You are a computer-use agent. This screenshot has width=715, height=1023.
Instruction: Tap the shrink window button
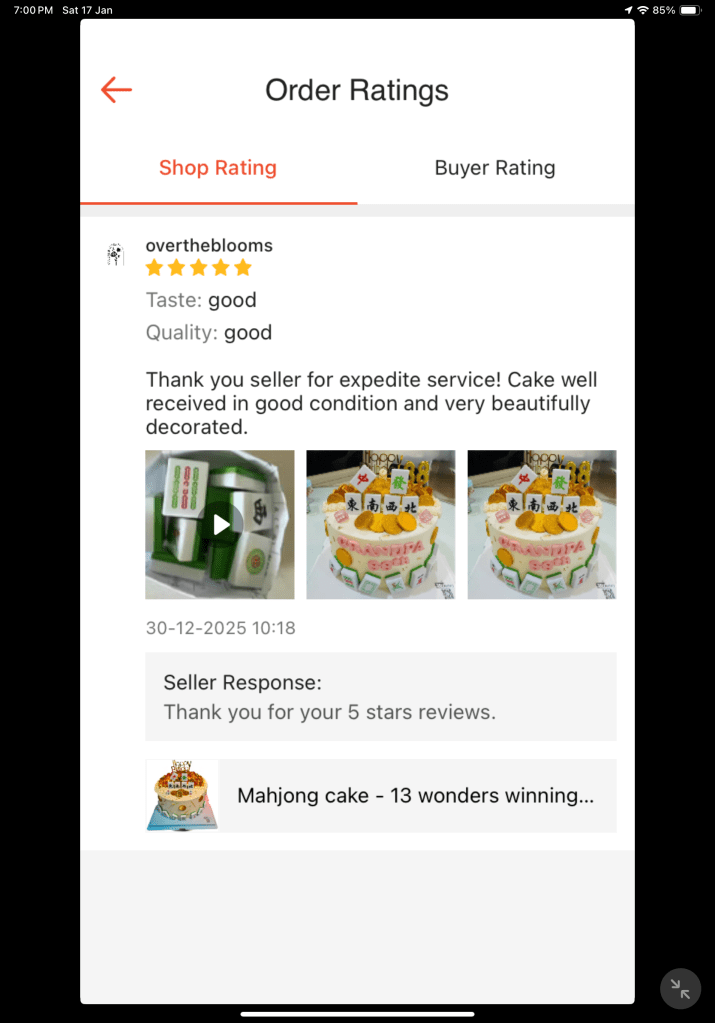680,989
